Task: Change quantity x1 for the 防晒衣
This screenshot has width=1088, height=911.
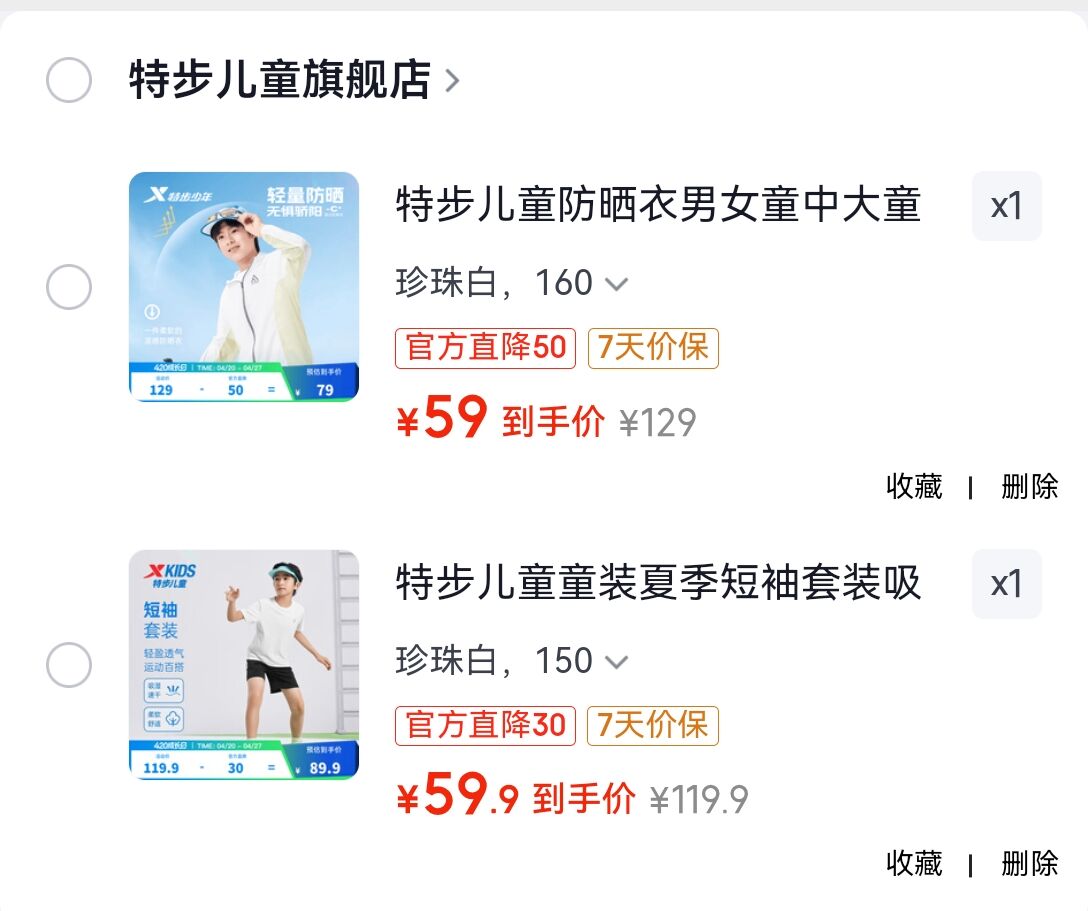Action: tap(1007, 206)
